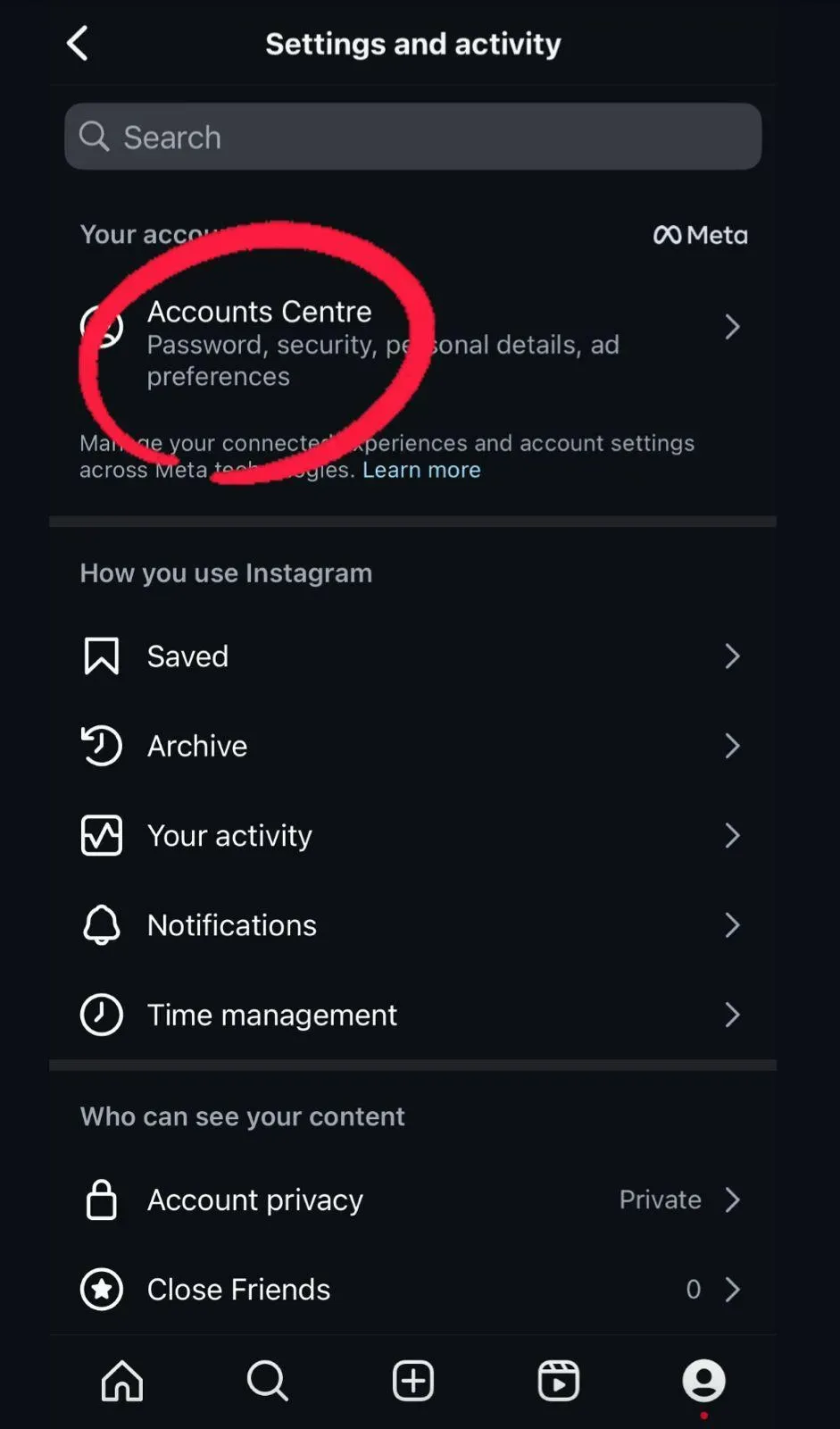Viewport: 840px width, 1429px height.
Task: Open Account privacy settings
Action: point(411,1199)
